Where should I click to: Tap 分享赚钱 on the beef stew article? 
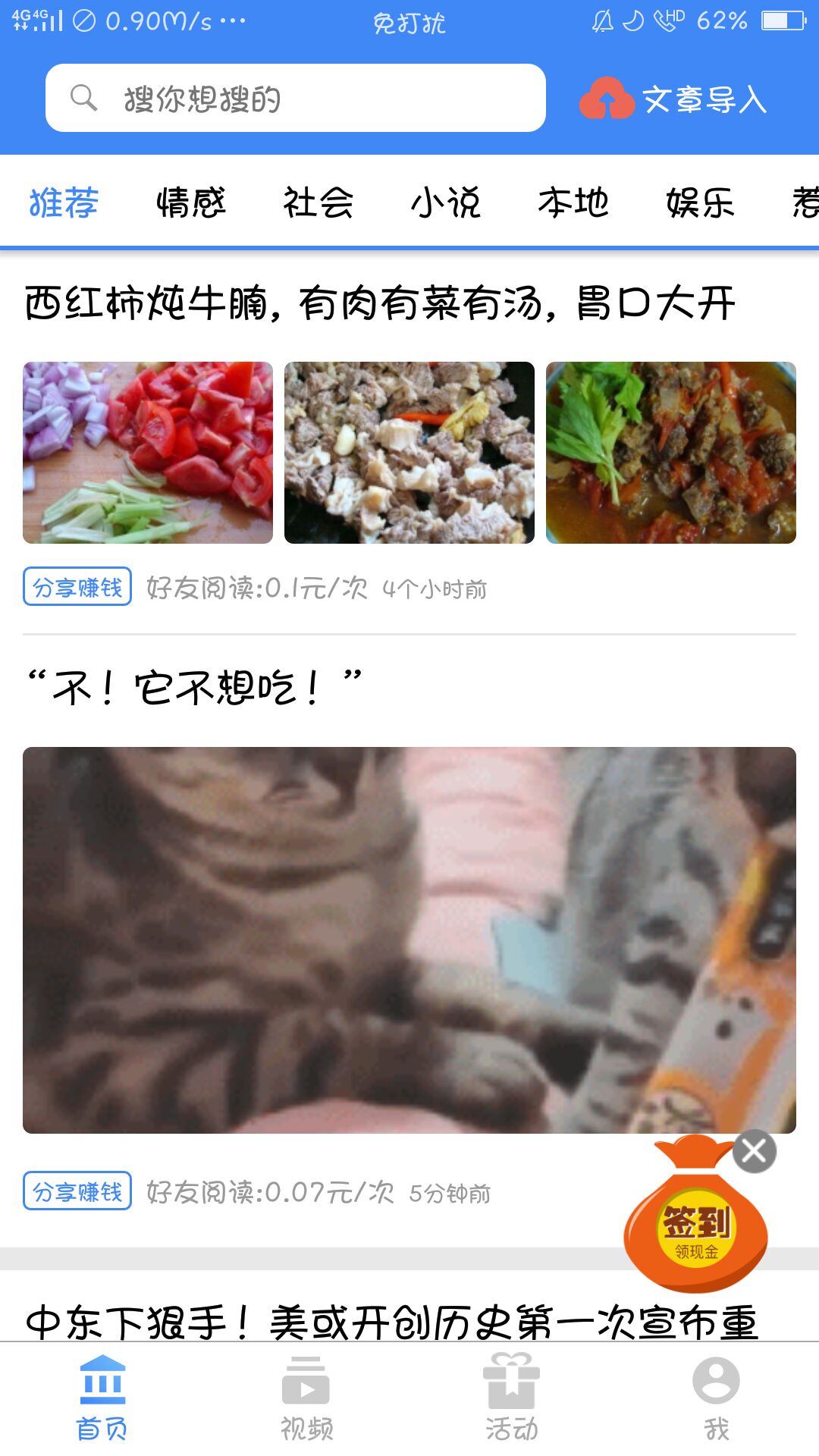click(x=77, y=585)
